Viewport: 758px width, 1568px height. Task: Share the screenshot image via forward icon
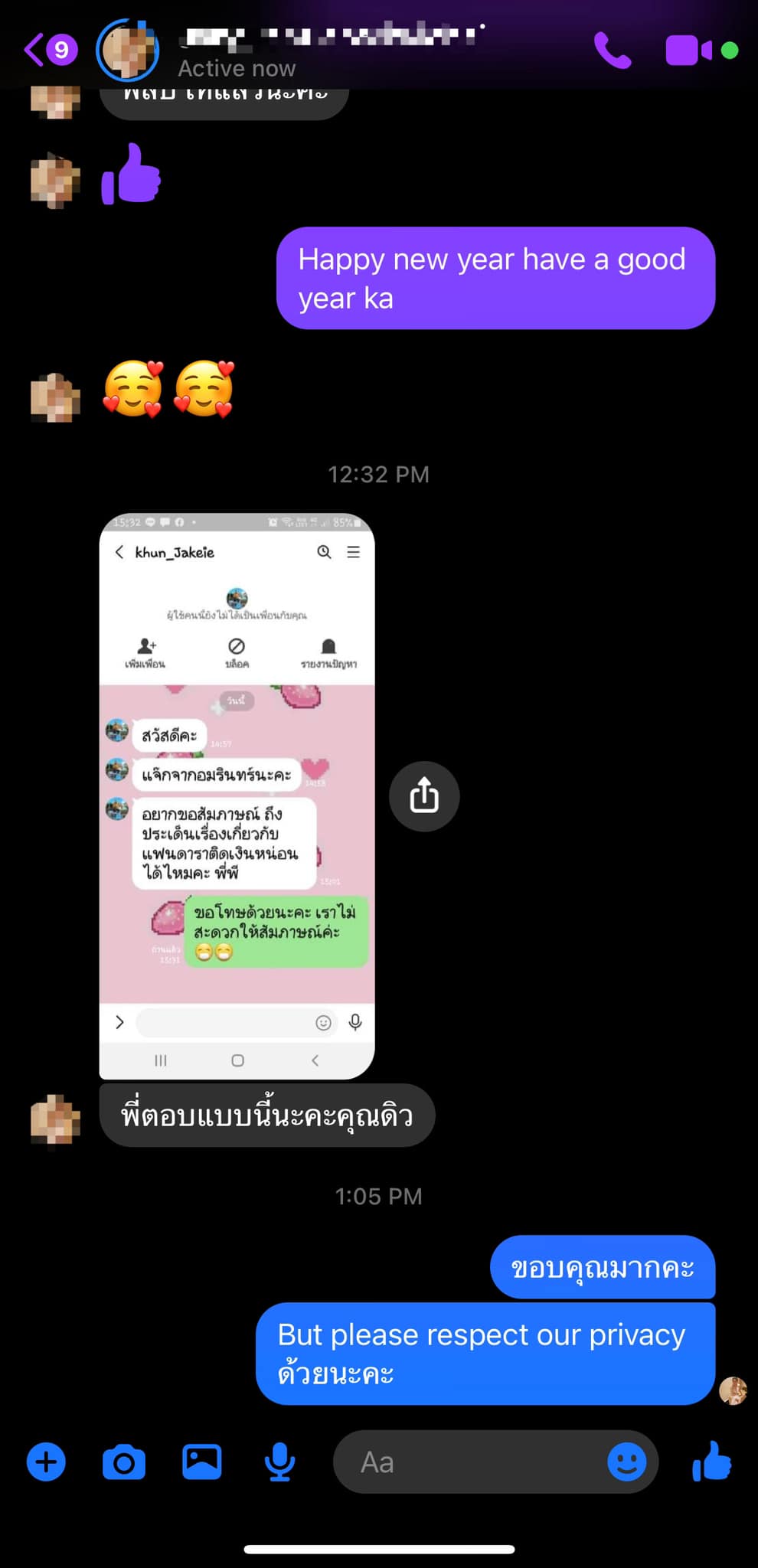[x=424, y=796]
